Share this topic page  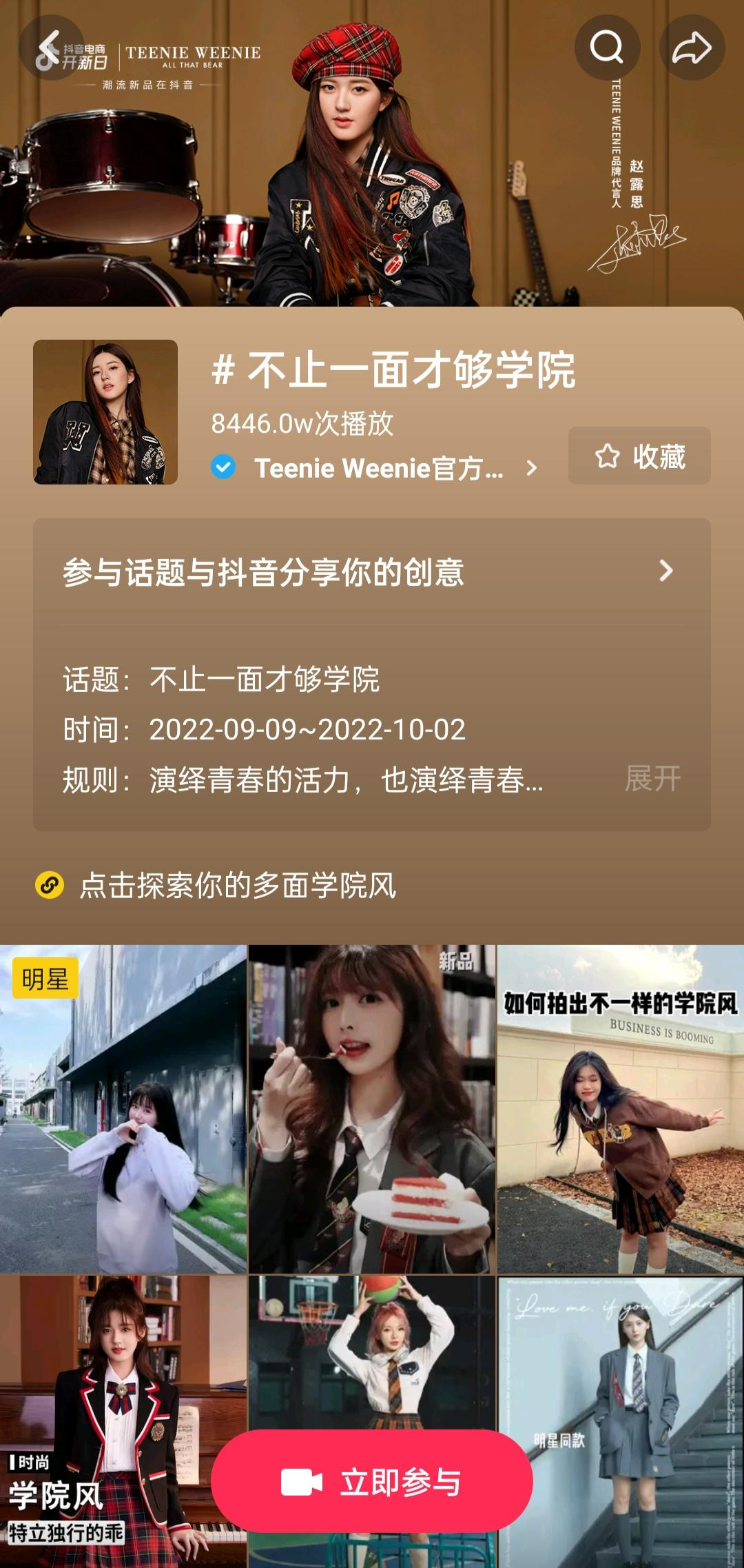point(692,48)
